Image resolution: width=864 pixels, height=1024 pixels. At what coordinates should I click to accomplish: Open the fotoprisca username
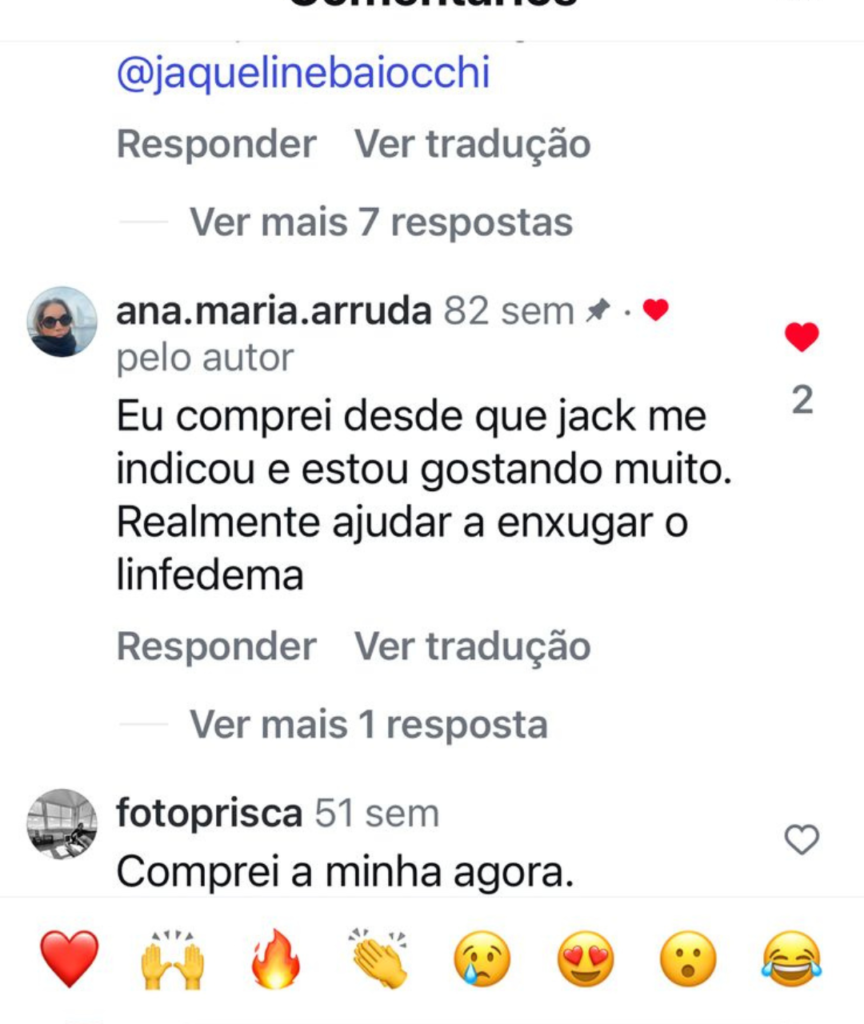pos(209,814)
